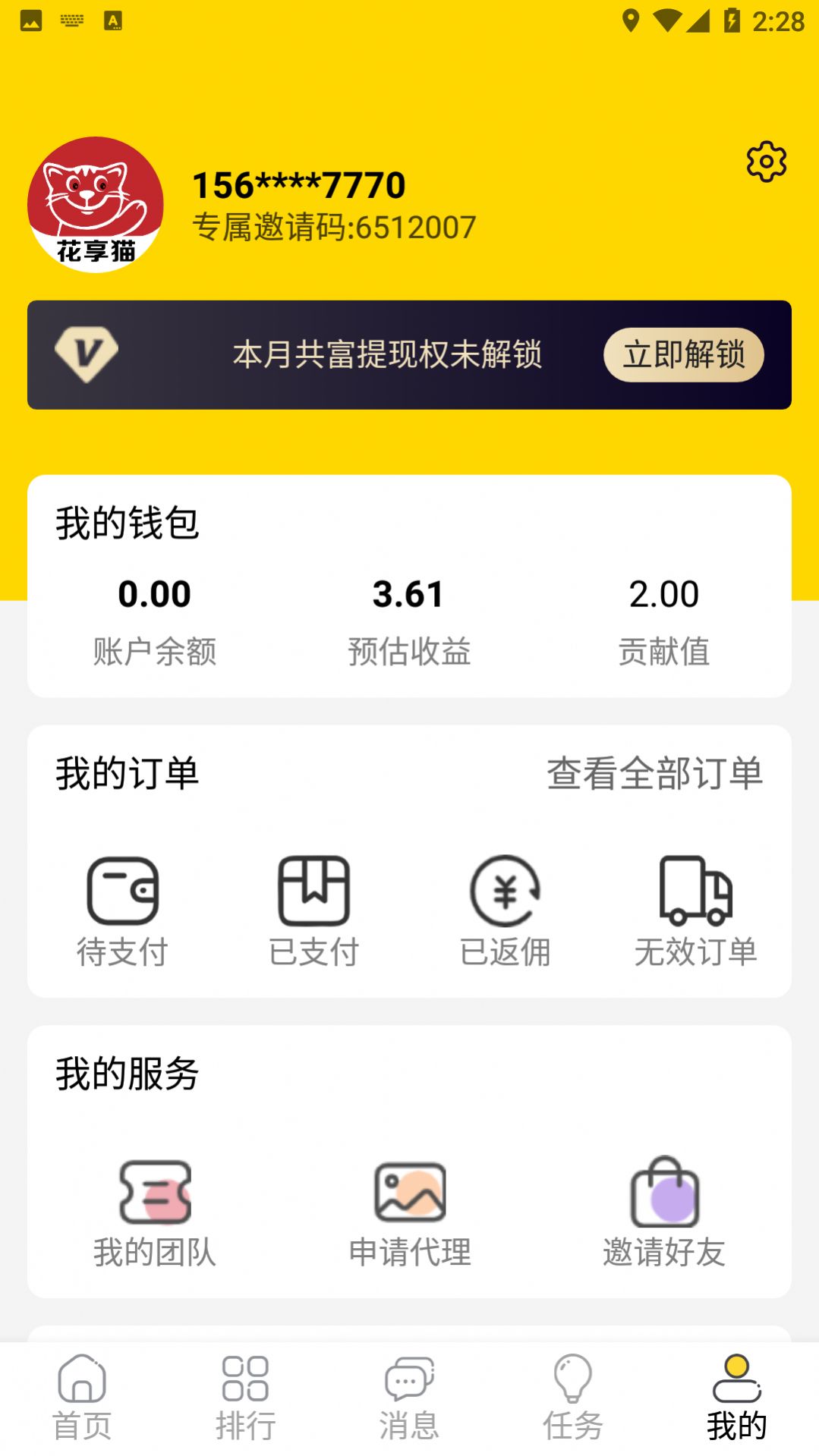Click the 账户余额 balance value 0.00
Viewport: 819px width, 1456px height.
pos(156,594)
